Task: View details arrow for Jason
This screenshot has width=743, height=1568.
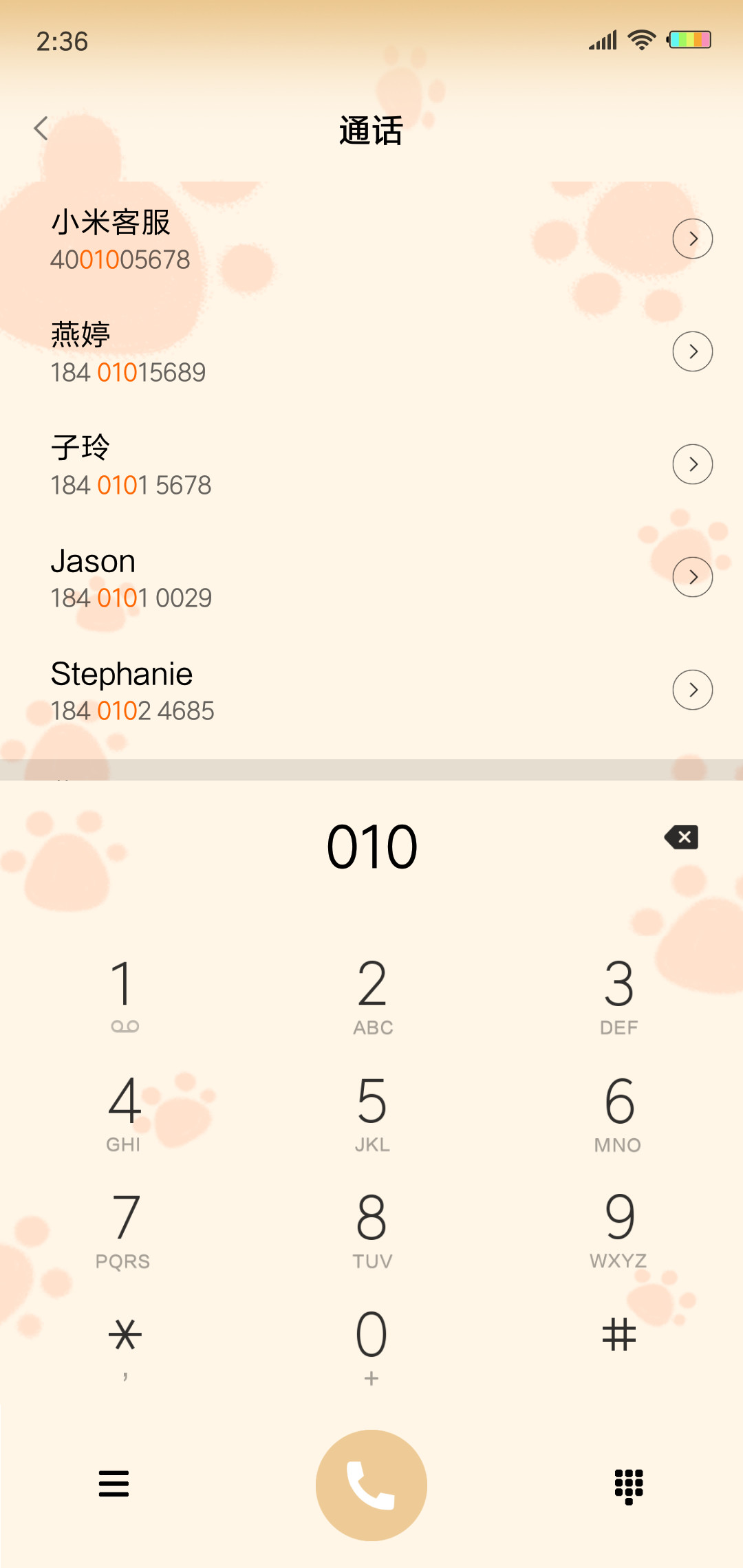Action: (692, 577)
